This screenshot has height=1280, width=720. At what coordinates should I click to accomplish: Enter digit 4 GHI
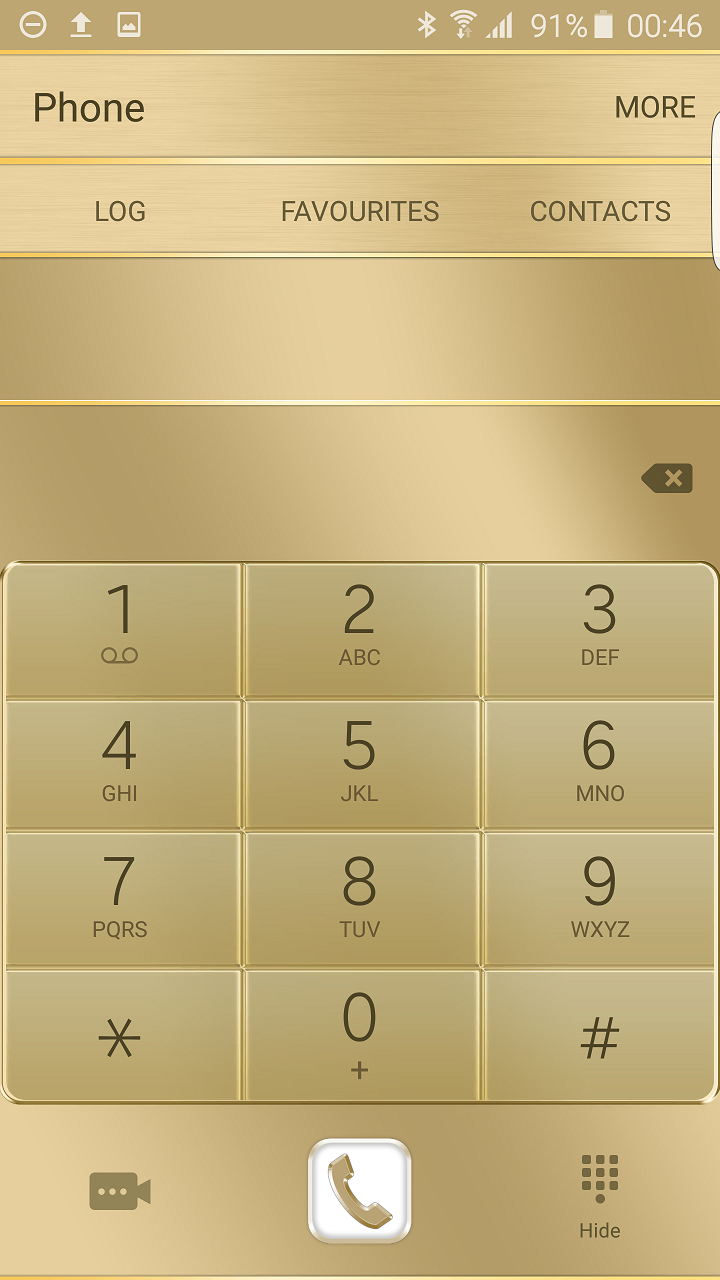(x=122, y=765)
